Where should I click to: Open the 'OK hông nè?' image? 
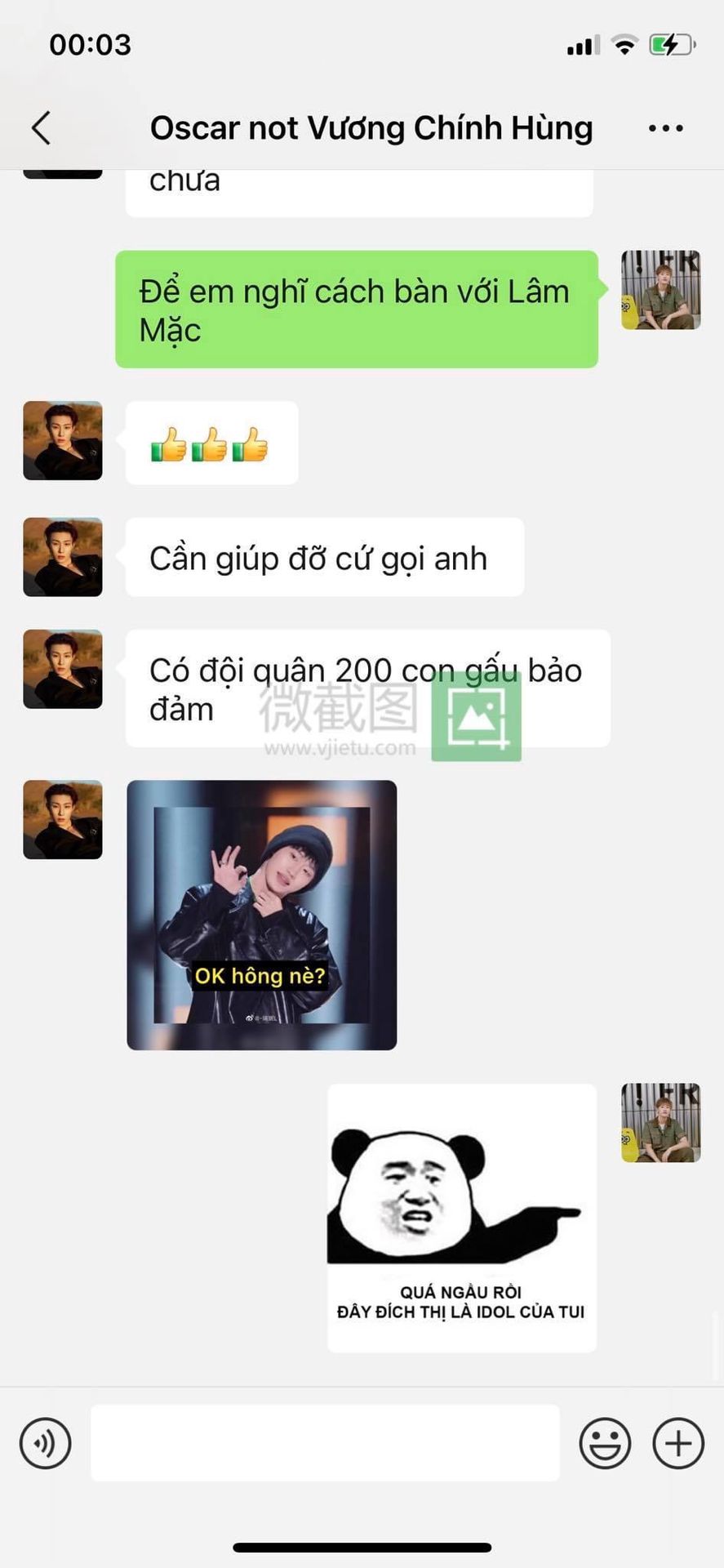[262, 915]
